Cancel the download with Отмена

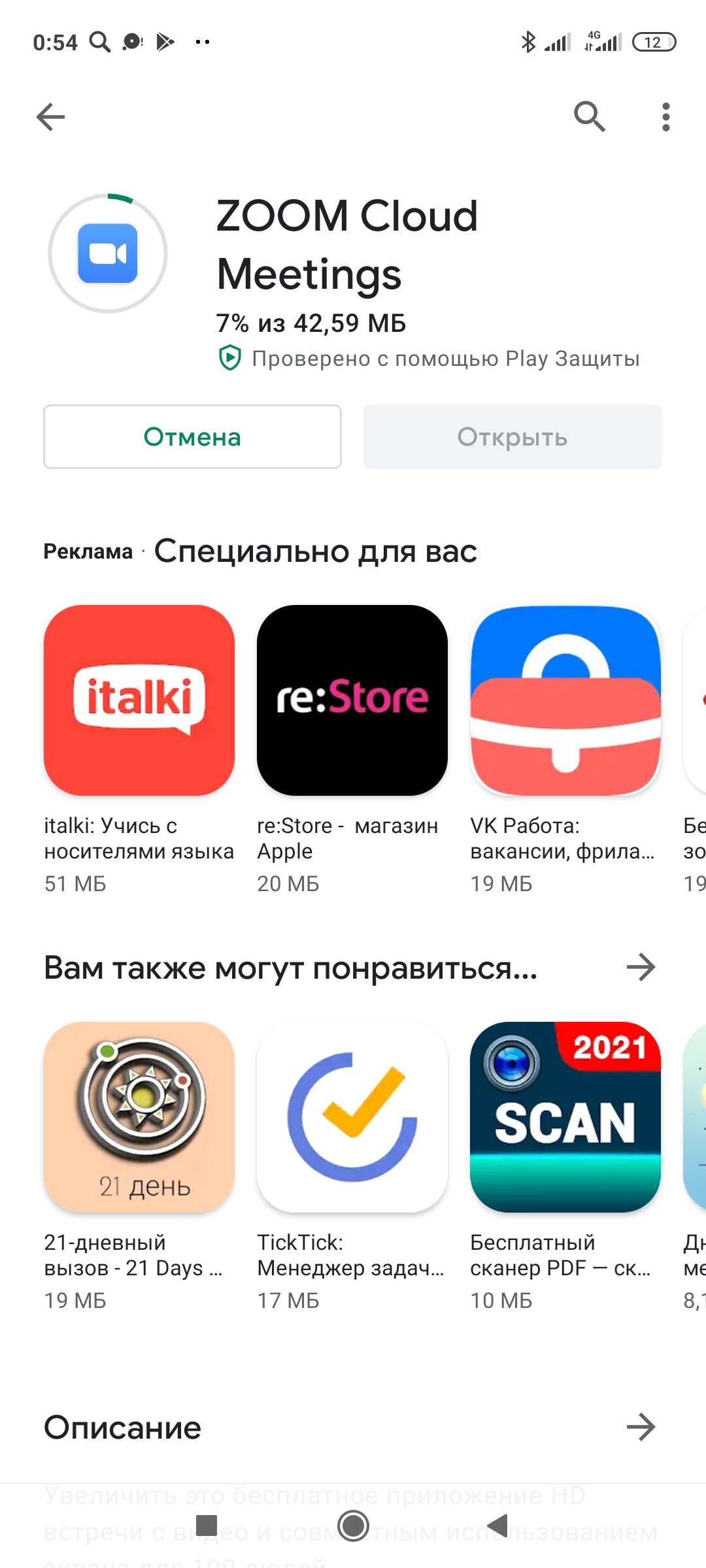(x=192, y=436)
